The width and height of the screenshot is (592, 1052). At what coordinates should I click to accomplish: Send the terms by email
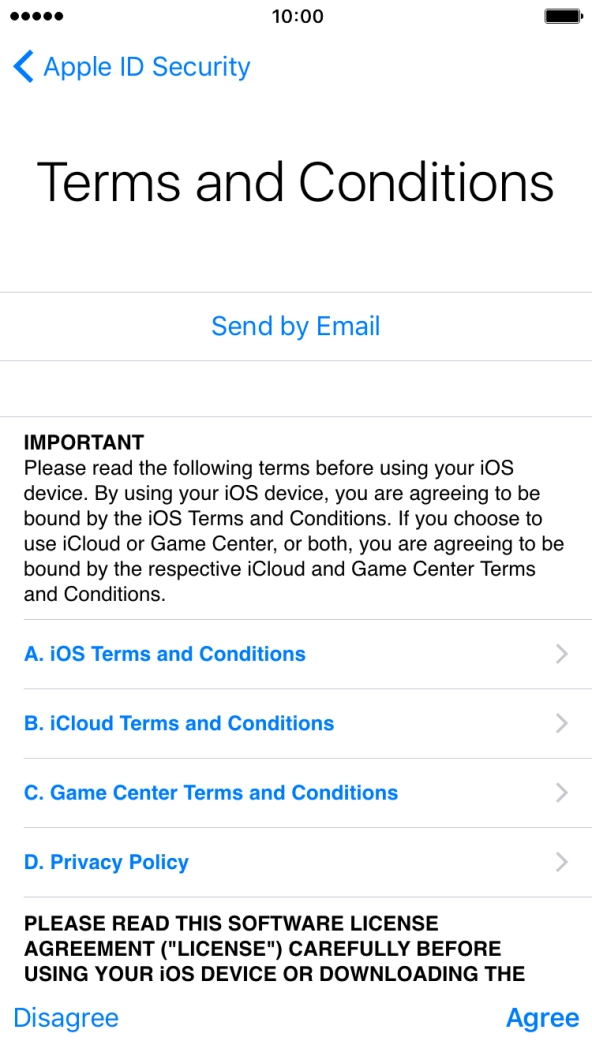(296, 326)
